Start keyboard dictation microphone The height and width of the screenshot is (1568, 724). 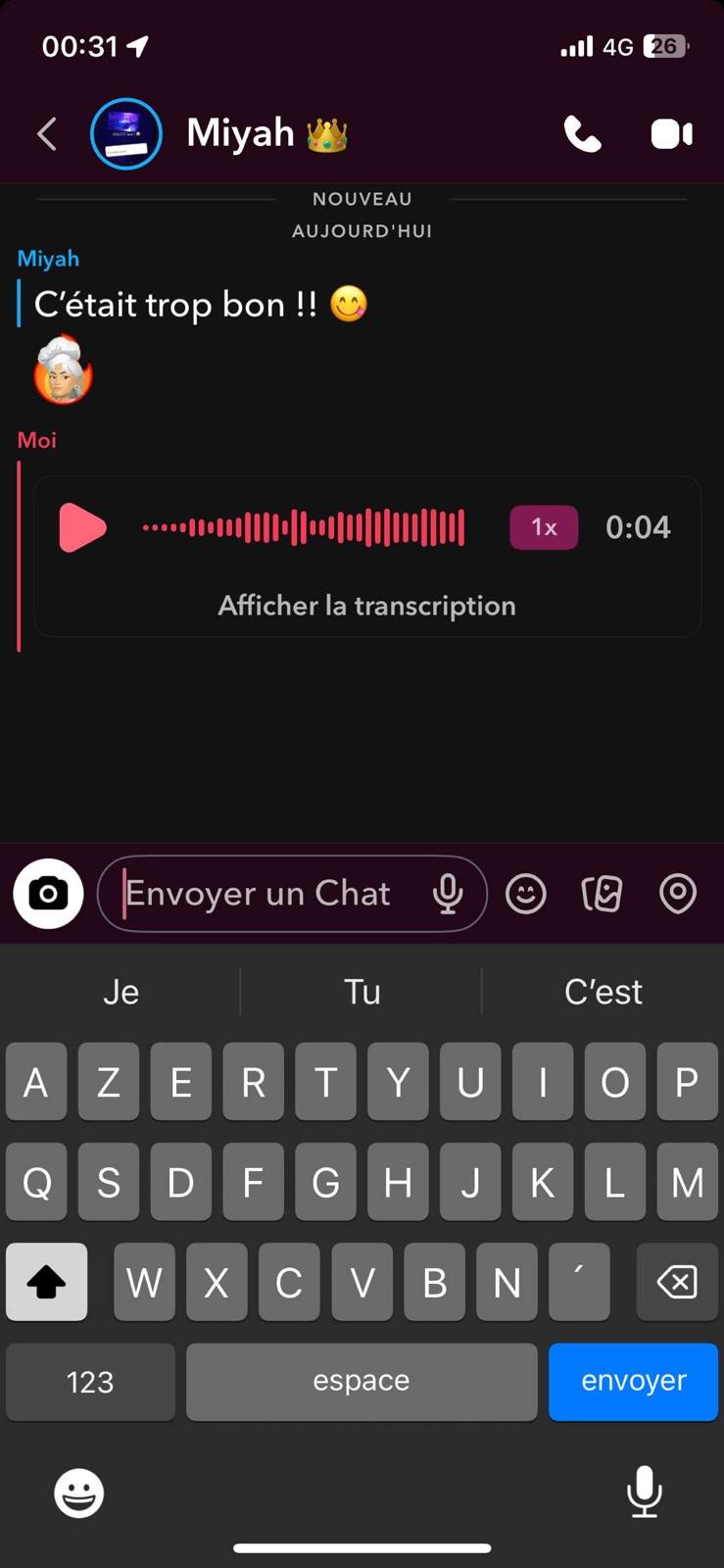point(644,1491)
